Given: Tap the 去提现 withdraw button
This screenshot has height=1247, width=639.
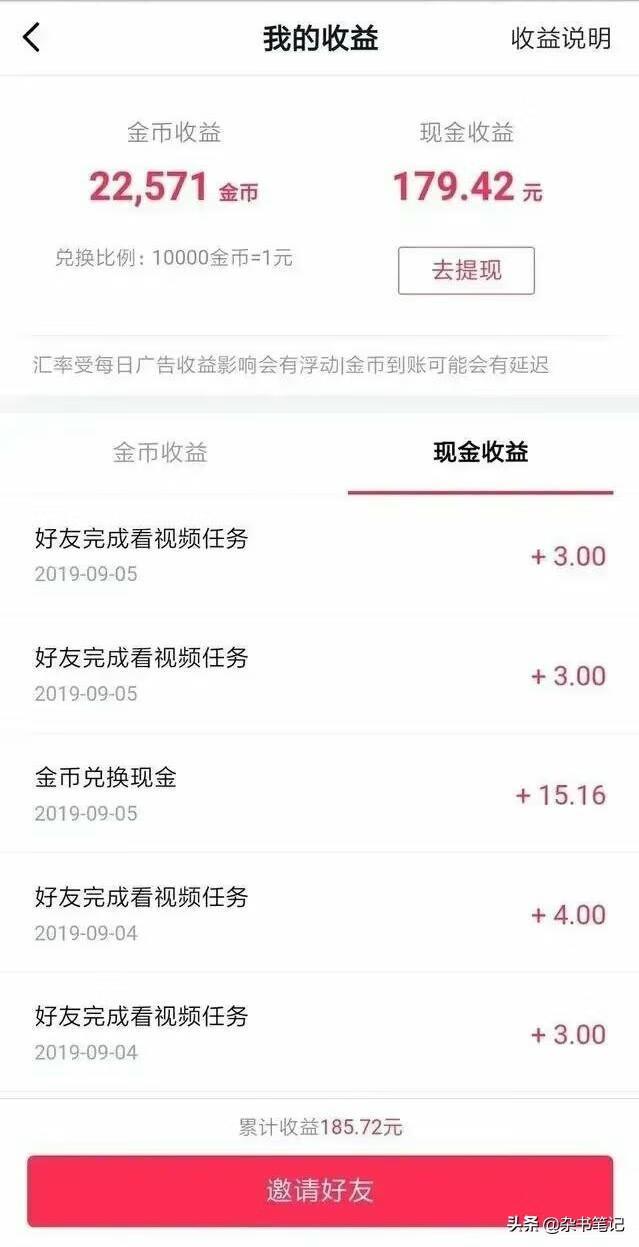Looking at the screenshot, I should tap(466, 270).
